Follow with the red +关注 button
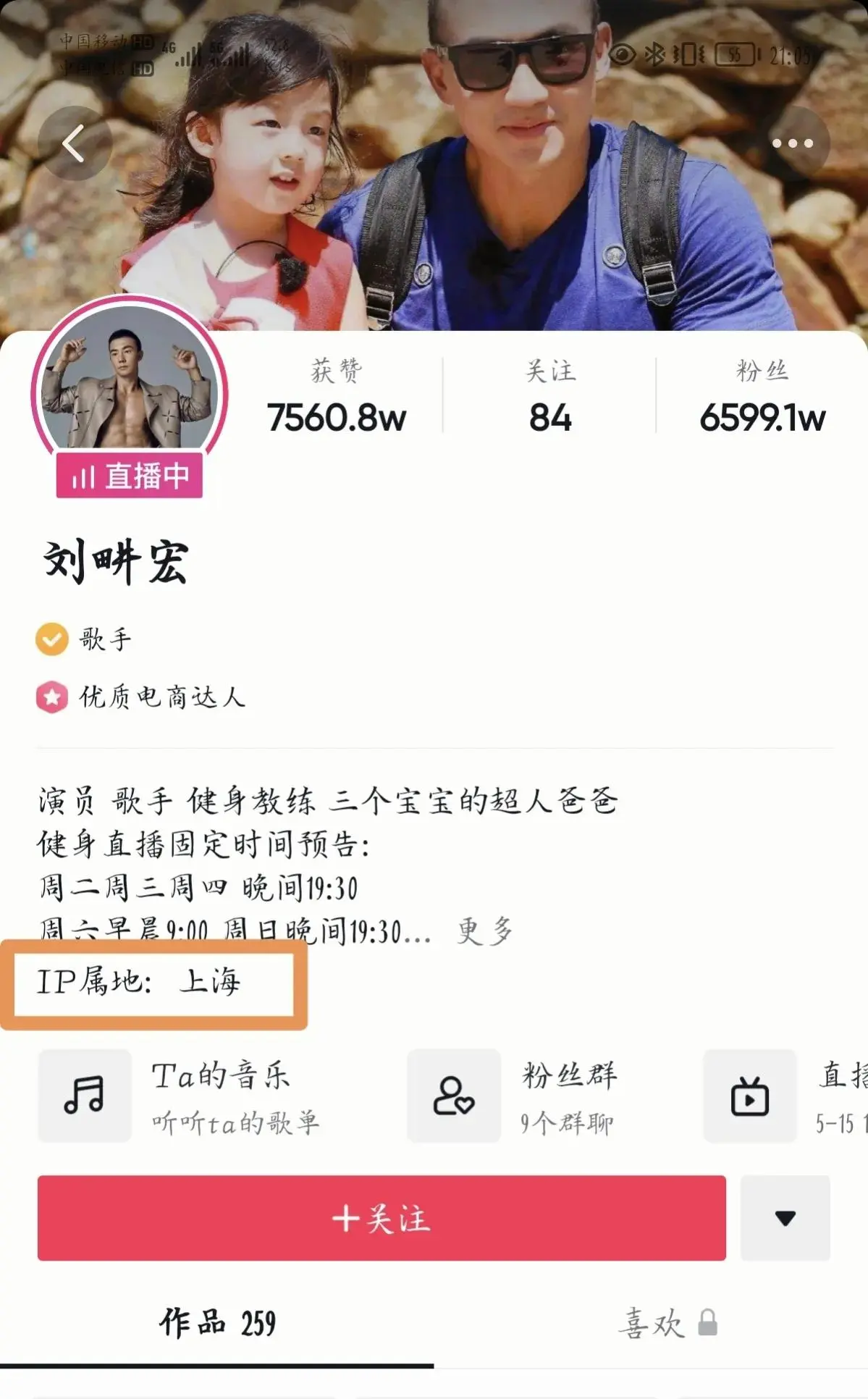Viewport: 868px width, 1399px height. point(382,1218)
